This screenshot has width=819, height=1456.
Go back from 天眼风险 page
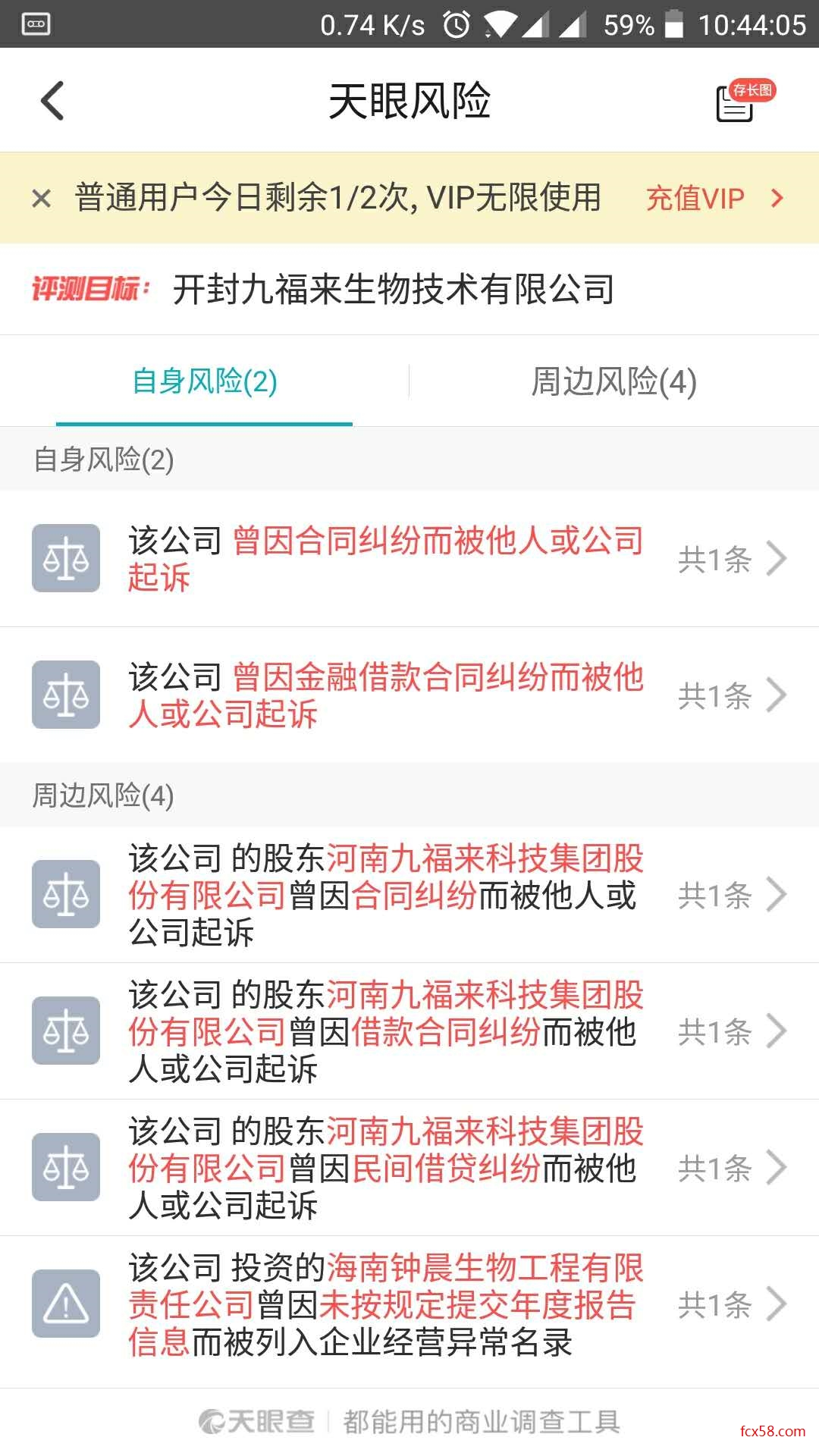point(52,101)
